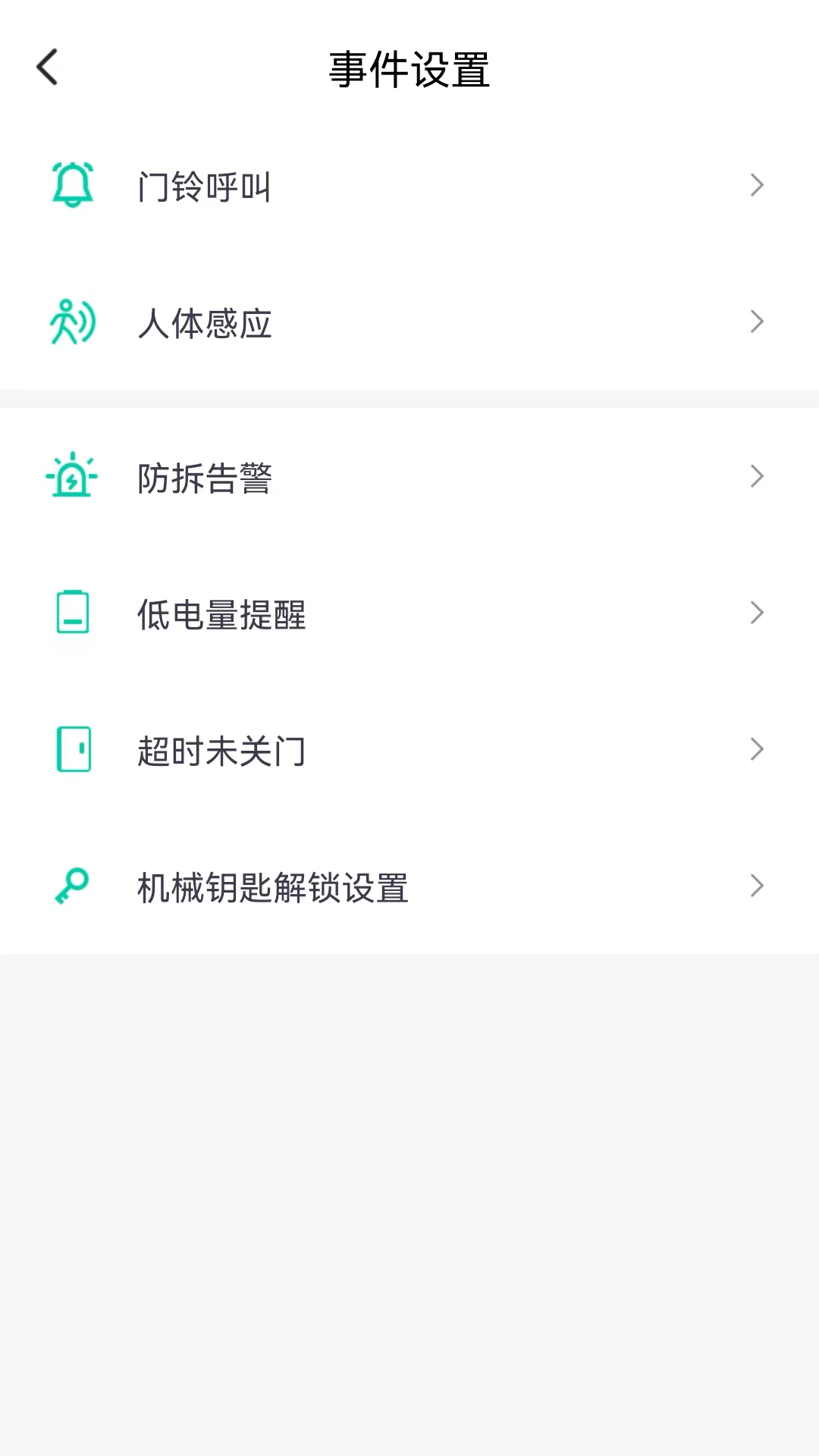Expand 超时未关门 using its chevron
Viewport: 819px width, 1456px height.
[756, 749]
